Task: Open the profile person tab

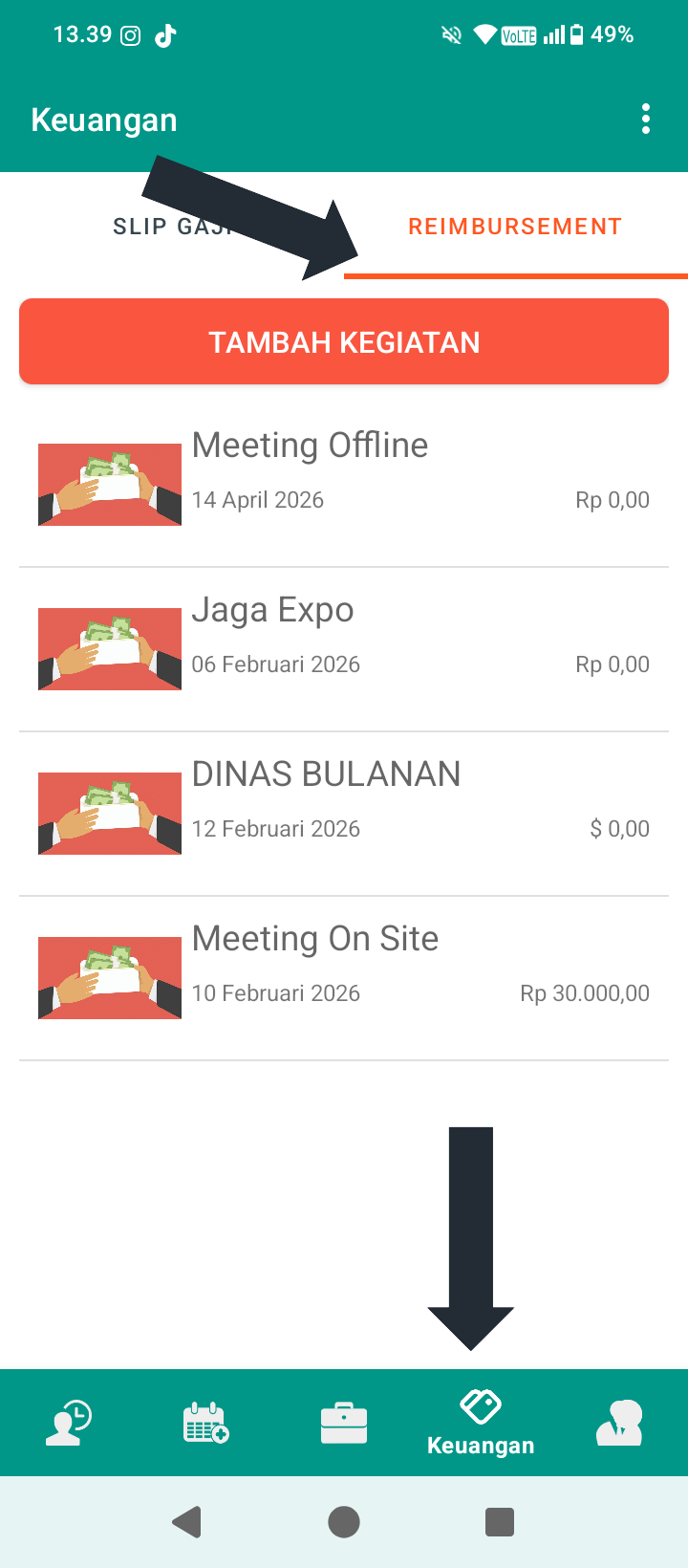Action: [x=619, y=1423]
